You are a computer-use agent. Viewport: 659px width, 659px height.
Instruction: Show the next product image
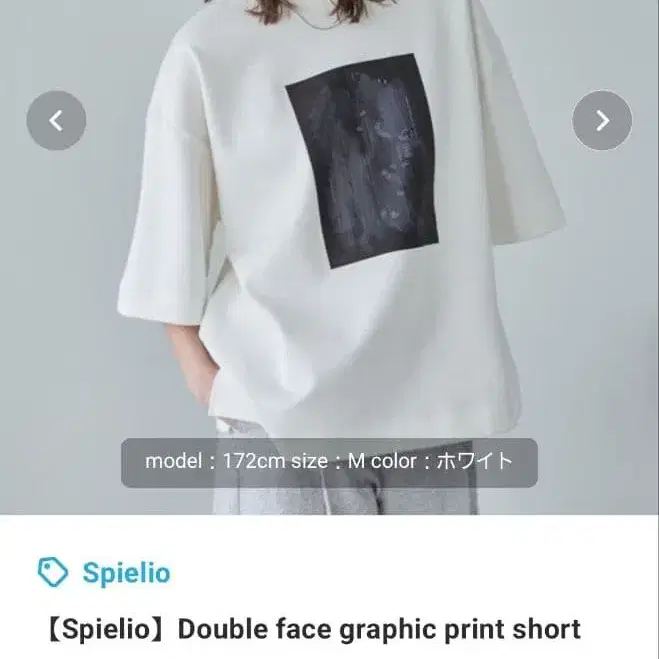(602, 121)
